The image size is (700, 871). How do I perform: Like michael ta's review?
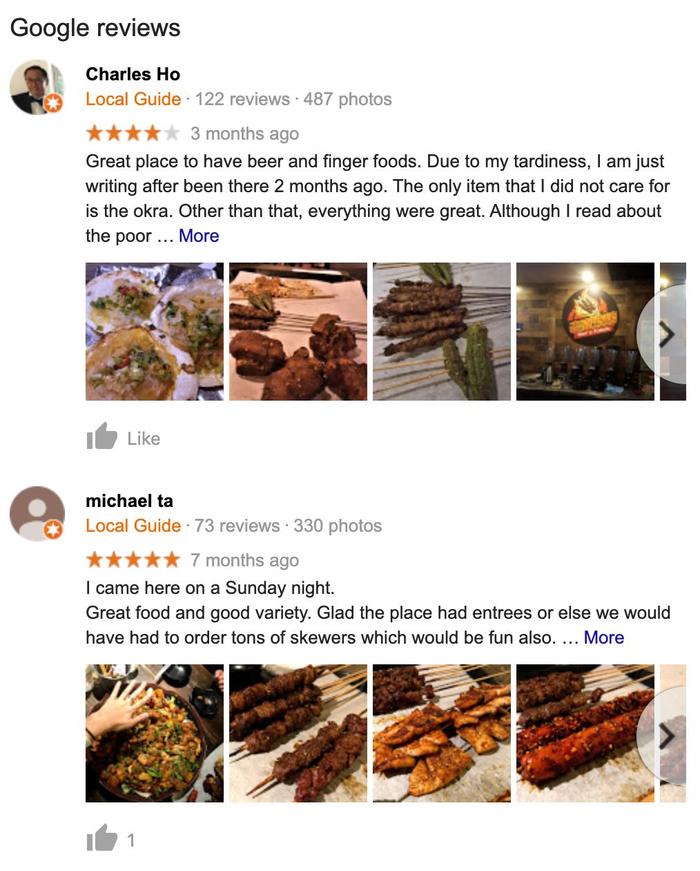103,840
